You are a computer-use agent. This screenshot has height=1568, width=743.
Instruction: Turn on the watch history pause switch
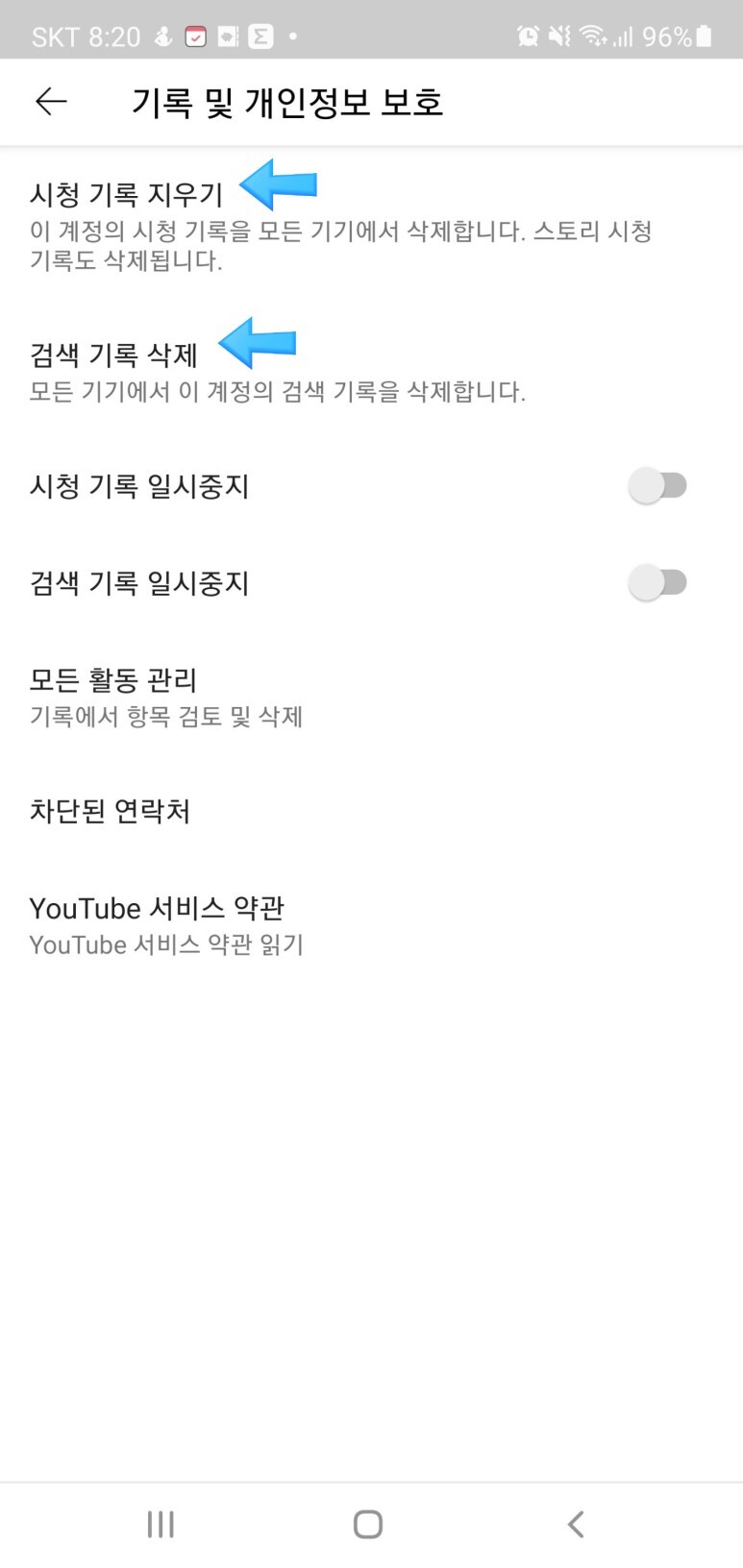[659, 486]
